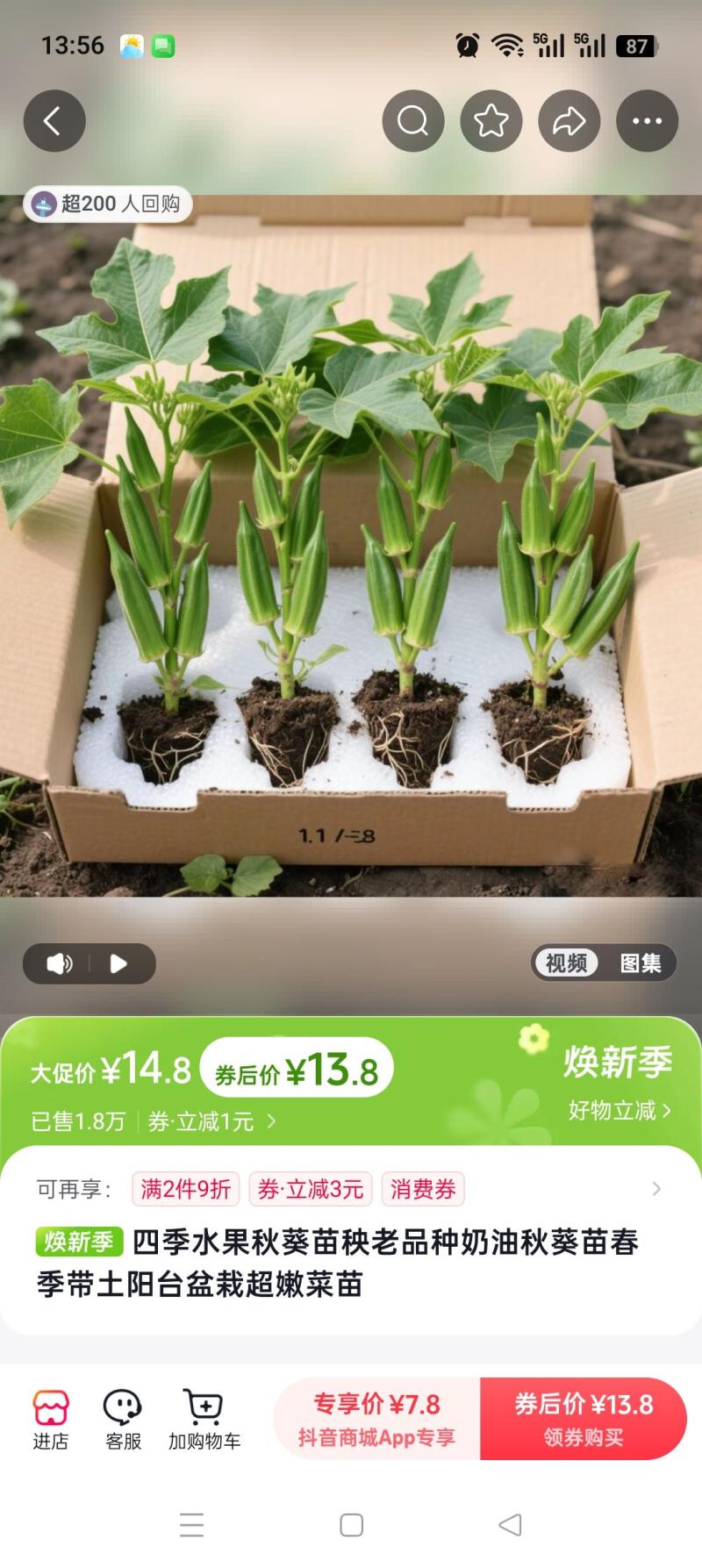The image size is (702, 1568).
Task: Switch to the 视频 tab
Action: [566, 963]
